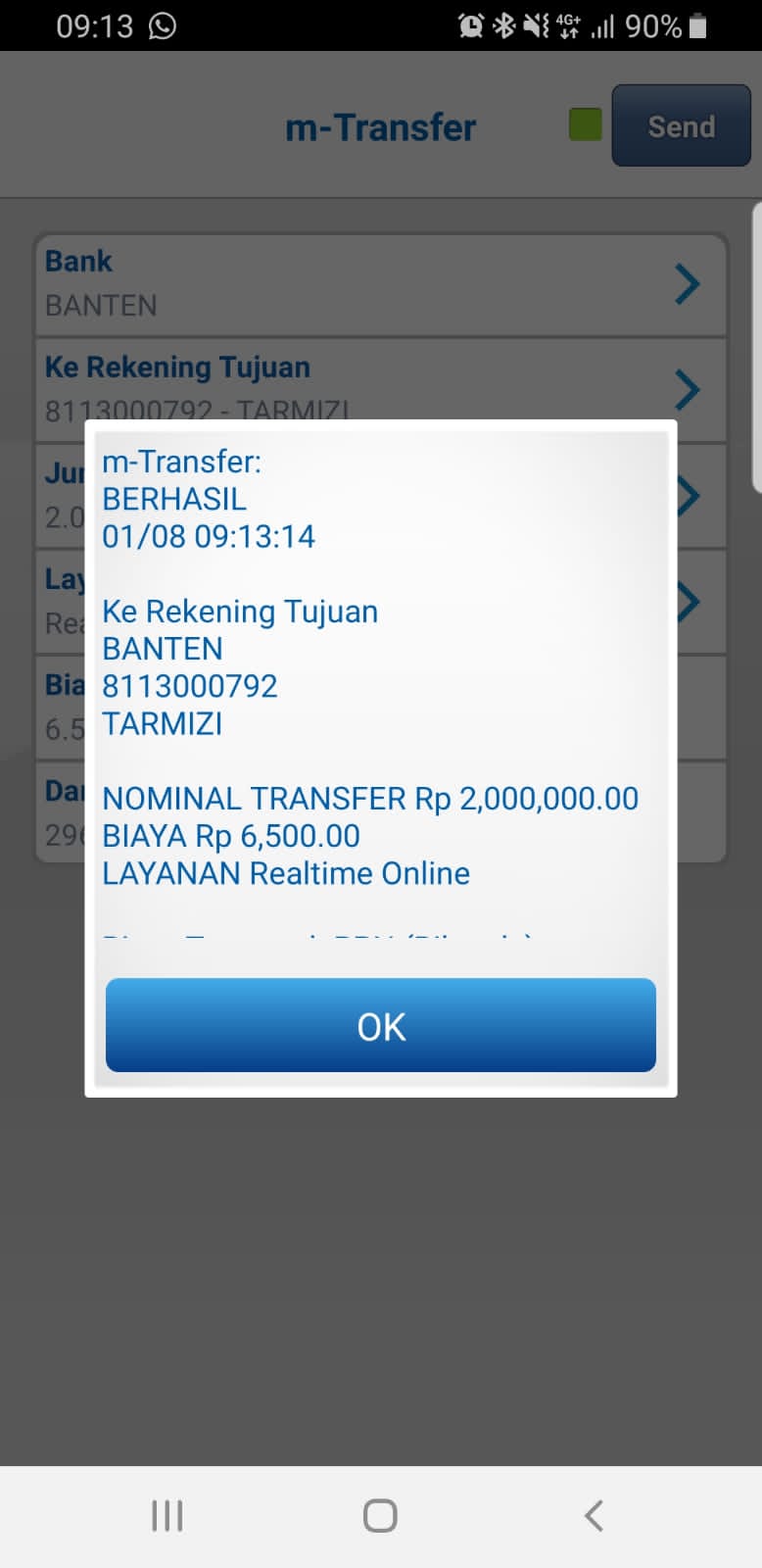Open the Layanan chevron selector
Screen dimensions: 762x1568
(x=688, y=601)
